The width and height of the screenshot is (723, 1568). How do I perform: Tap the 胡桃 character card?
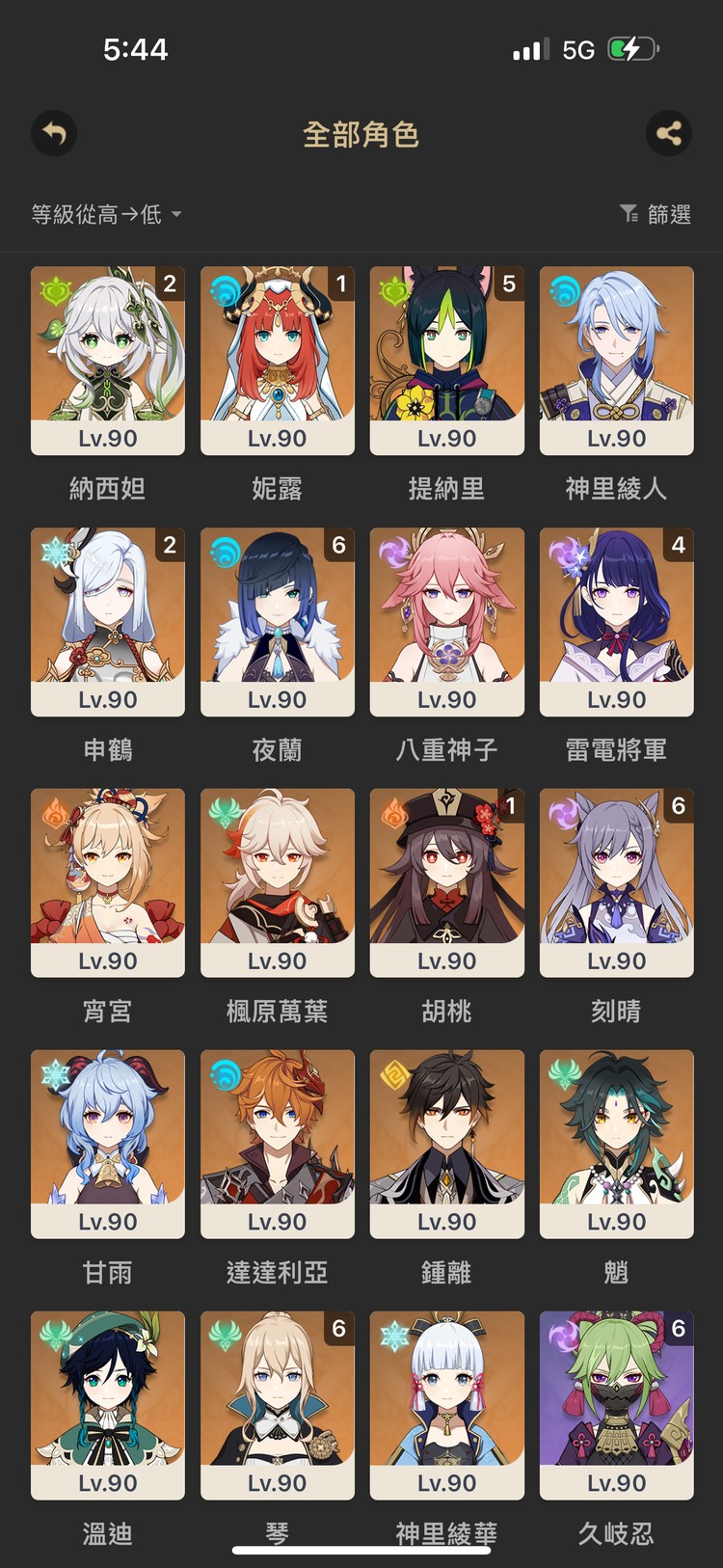click(x=447, y=882)
